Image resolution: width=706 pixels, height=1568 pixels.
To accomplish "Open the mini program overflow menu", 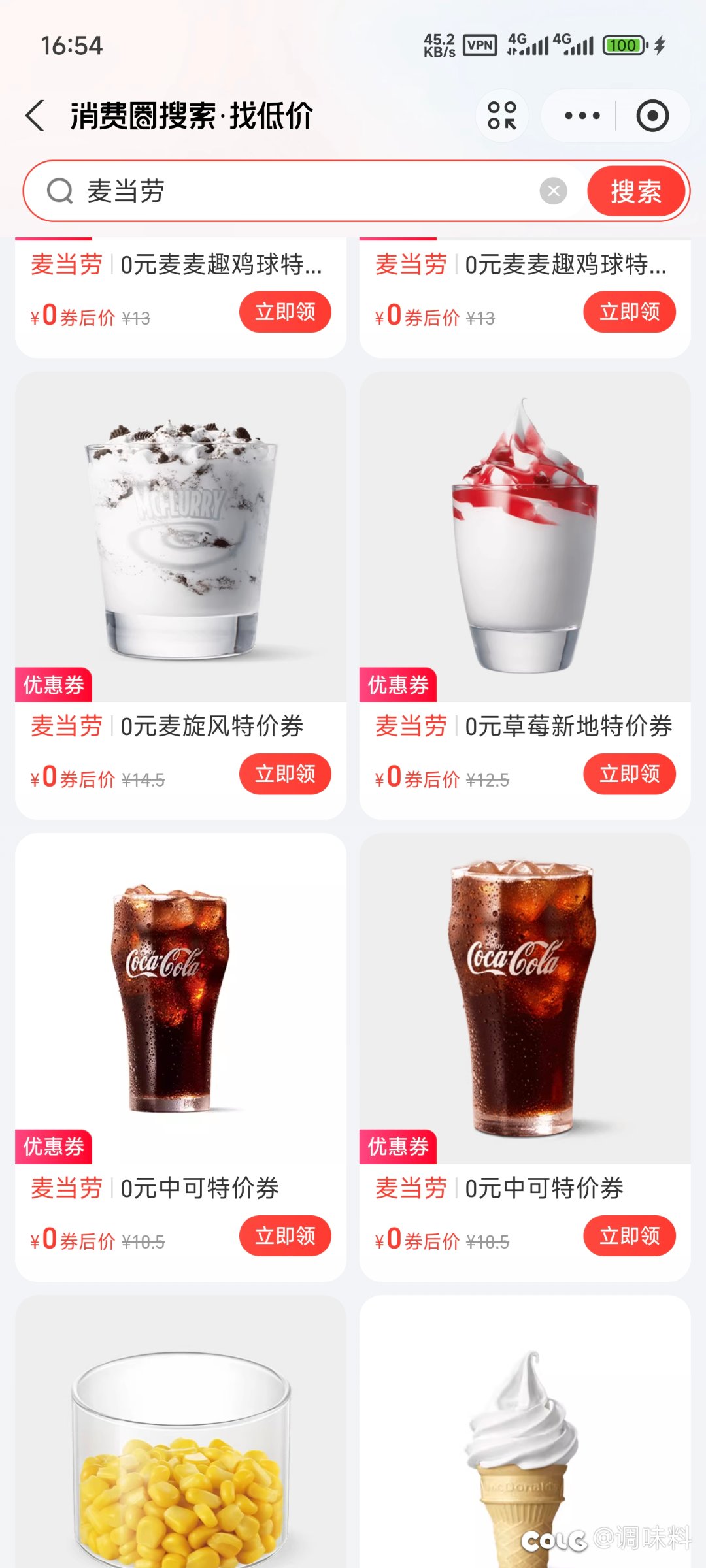I will pos(582,116).
